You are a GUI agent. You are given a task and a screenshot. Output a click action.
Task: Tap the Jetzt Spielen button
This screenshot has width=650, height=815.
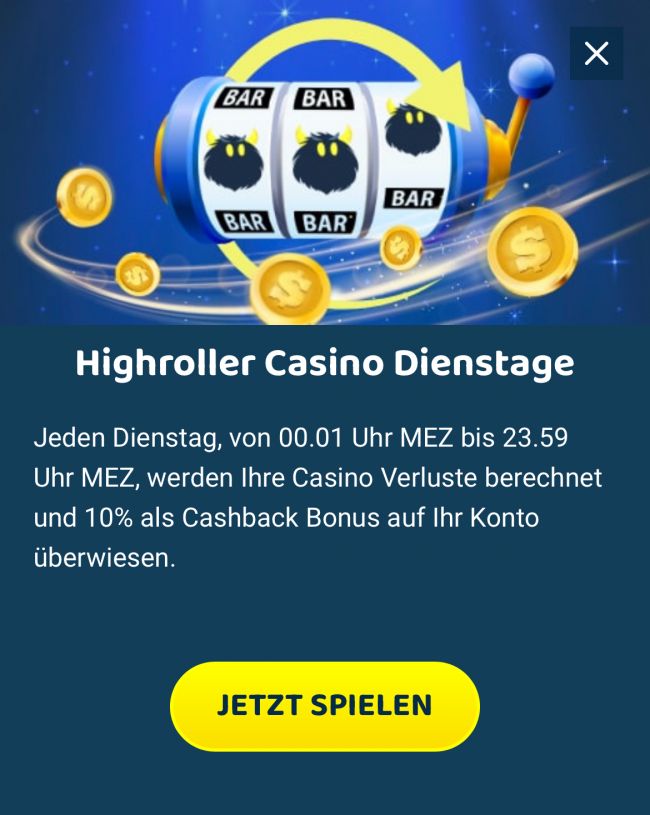[x=325, y=705]
